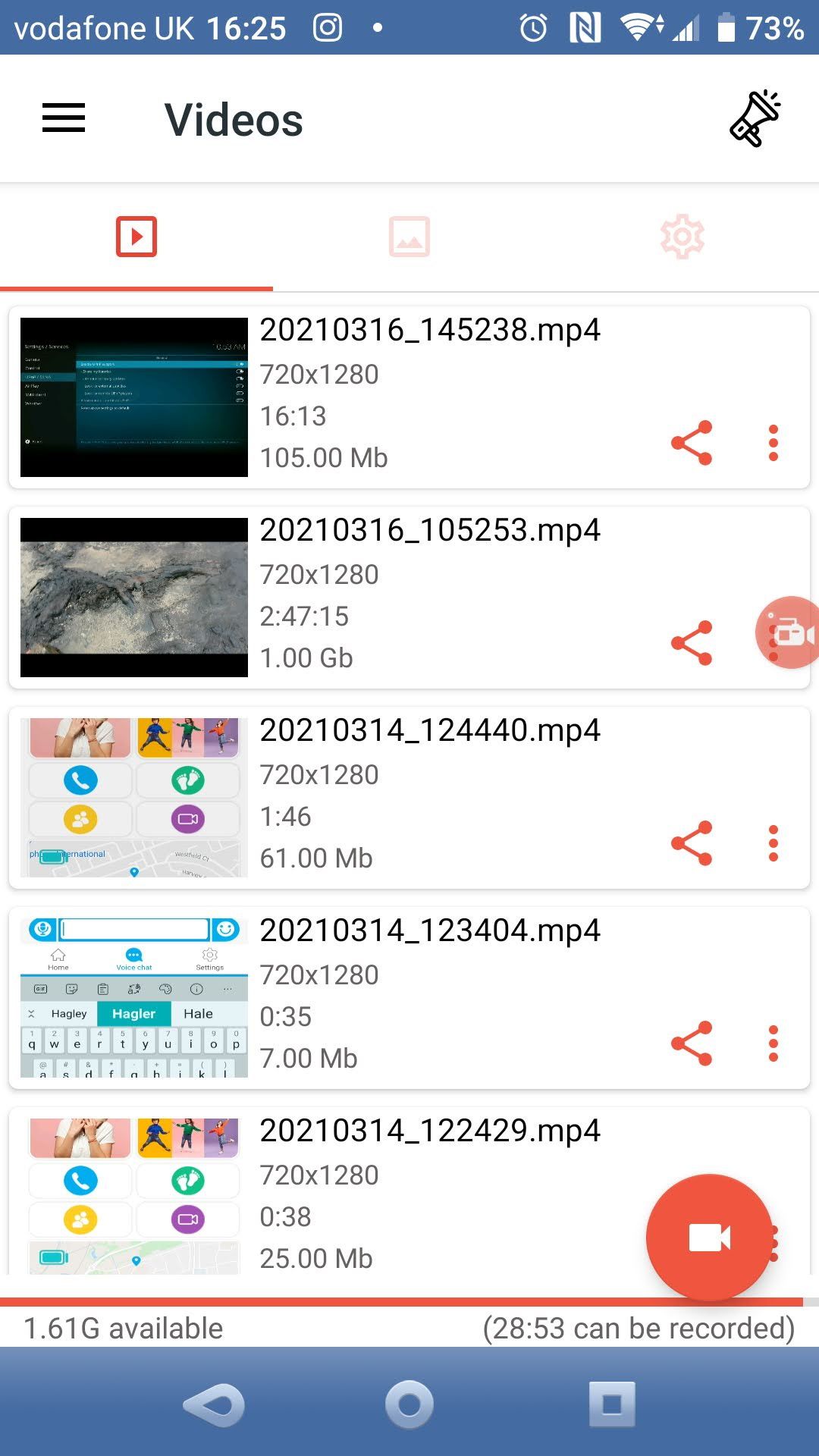Share video 20210314_124440.mp4

pyautogui.click(x=692, y=843)
